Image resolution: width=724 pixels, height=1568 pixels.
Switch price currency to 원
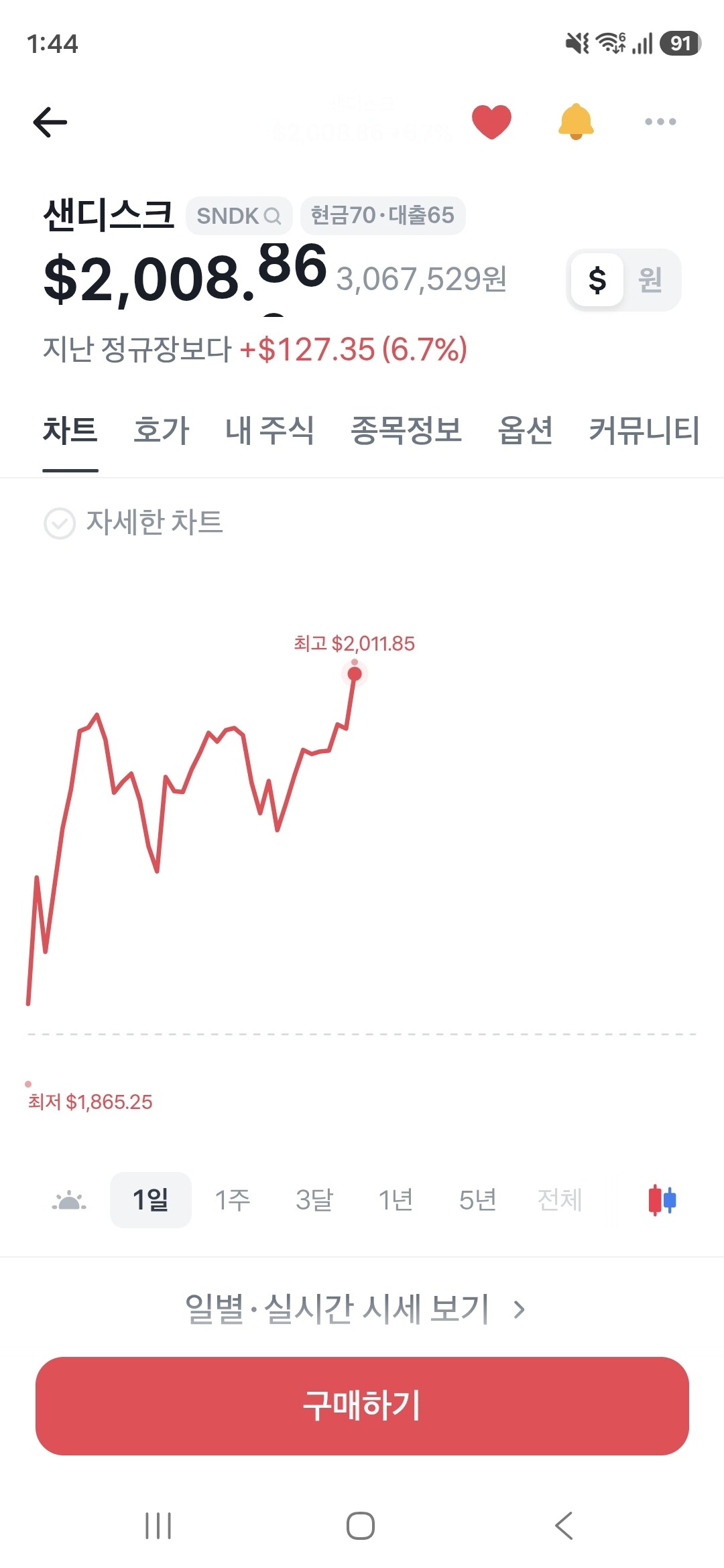pos(650,280)
